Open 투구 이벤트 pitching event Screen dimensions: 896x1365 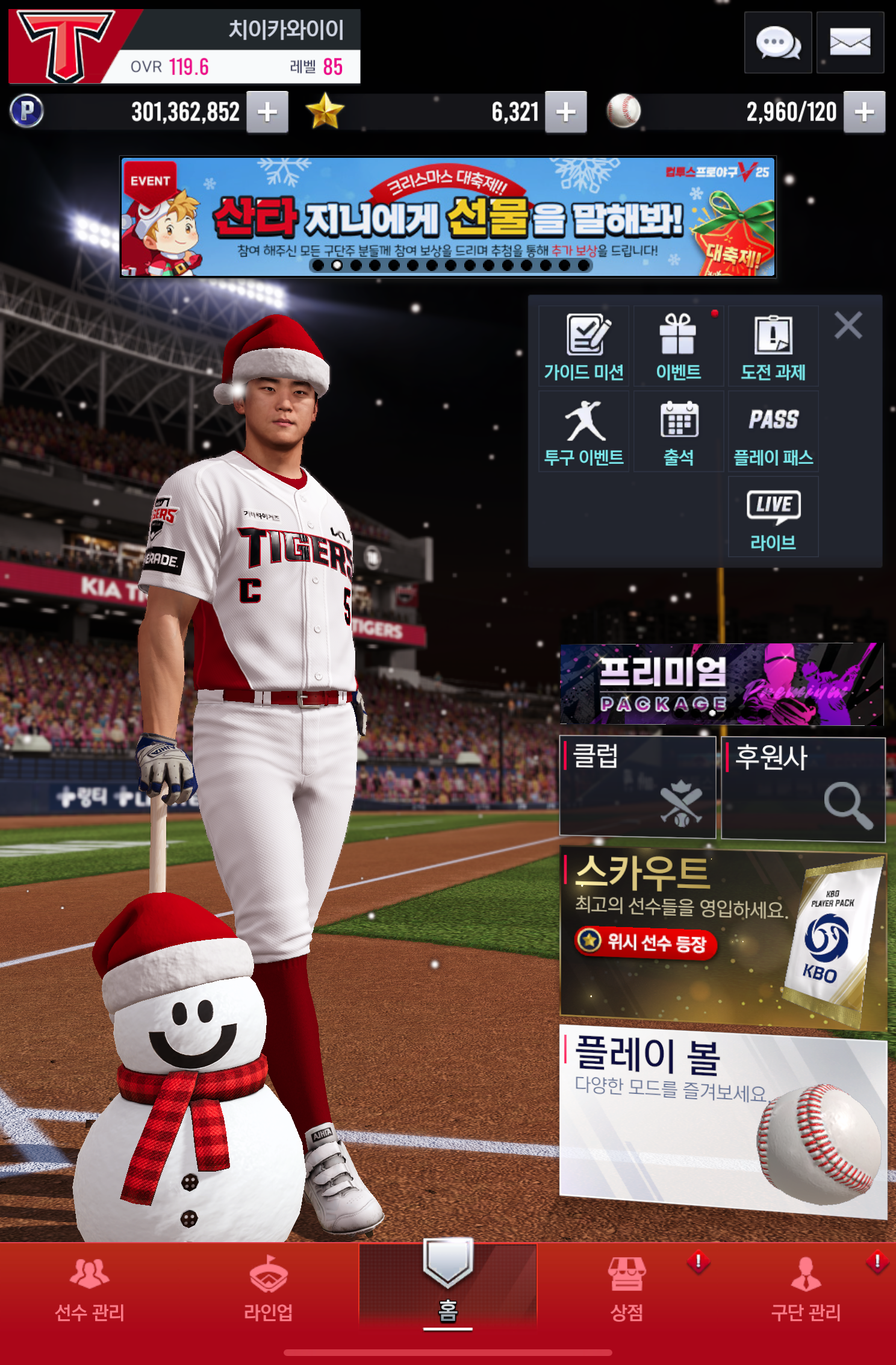click(x=583, y=432)
